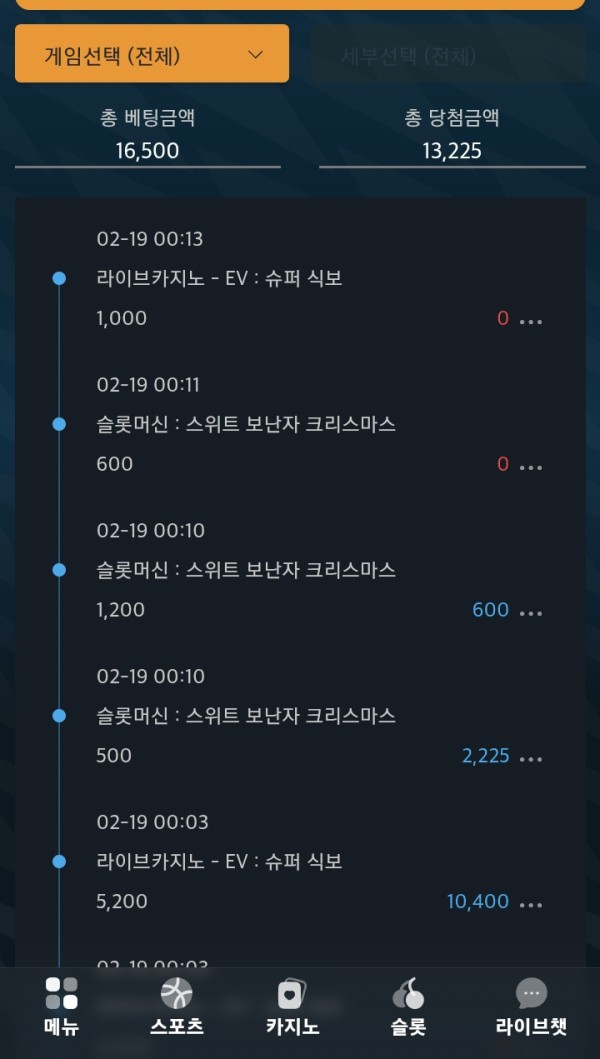Switch to the 스포츠 tab

click(177, 1006)
